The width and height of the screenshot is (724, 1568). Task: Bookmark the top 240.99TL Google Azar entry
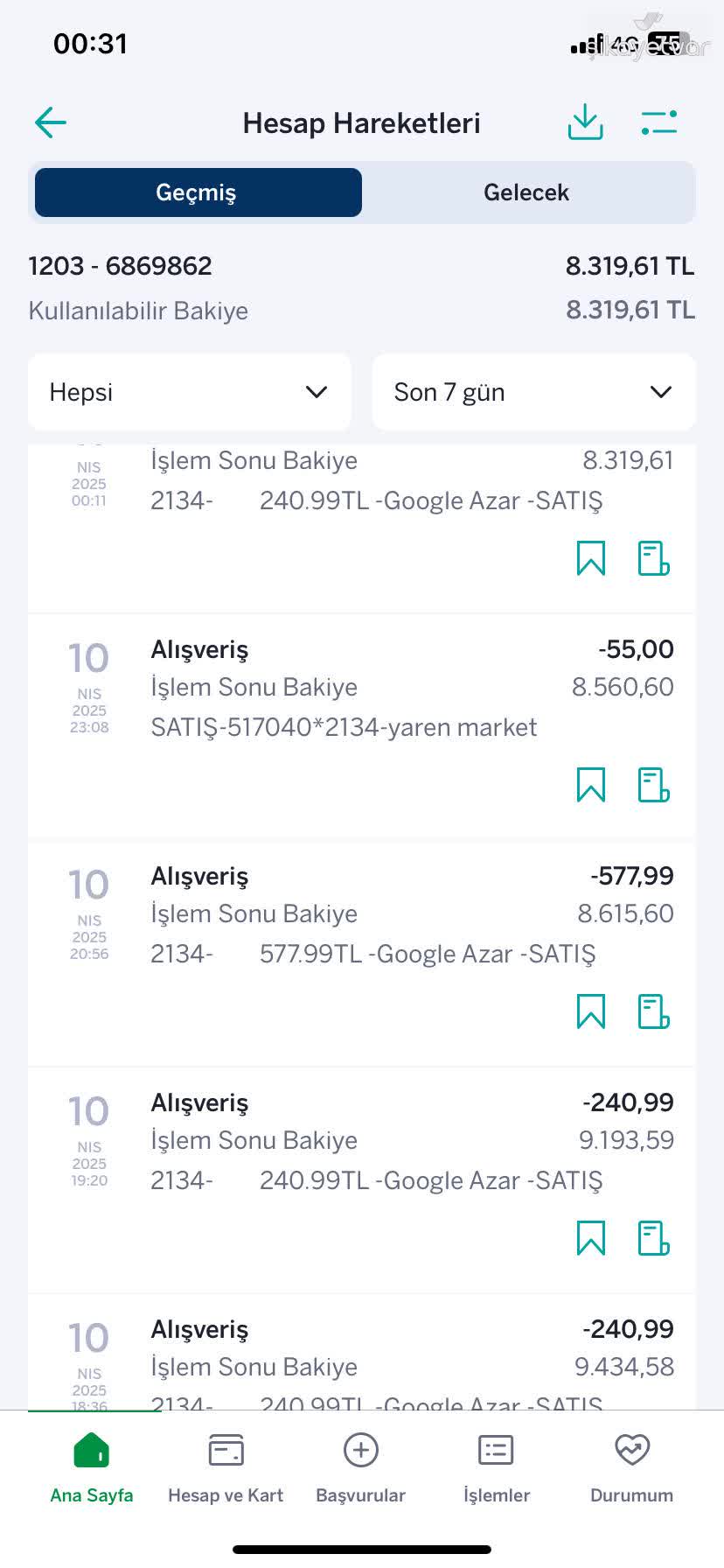(x=590, y=558)
